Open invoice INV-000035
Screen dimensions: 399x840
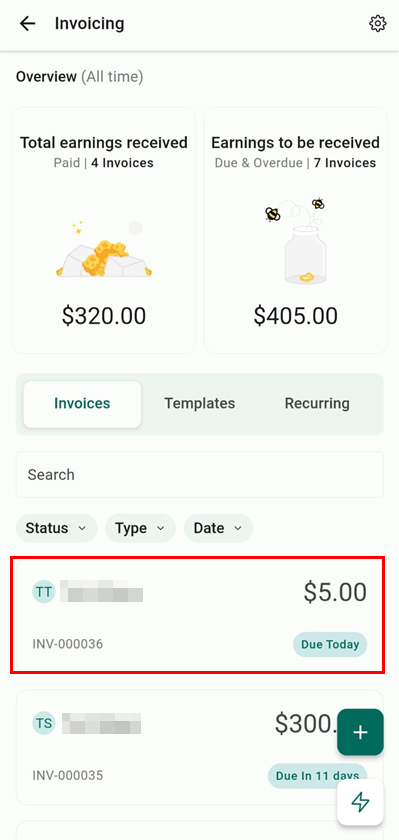pyautogui.click(x=200, y=747)
